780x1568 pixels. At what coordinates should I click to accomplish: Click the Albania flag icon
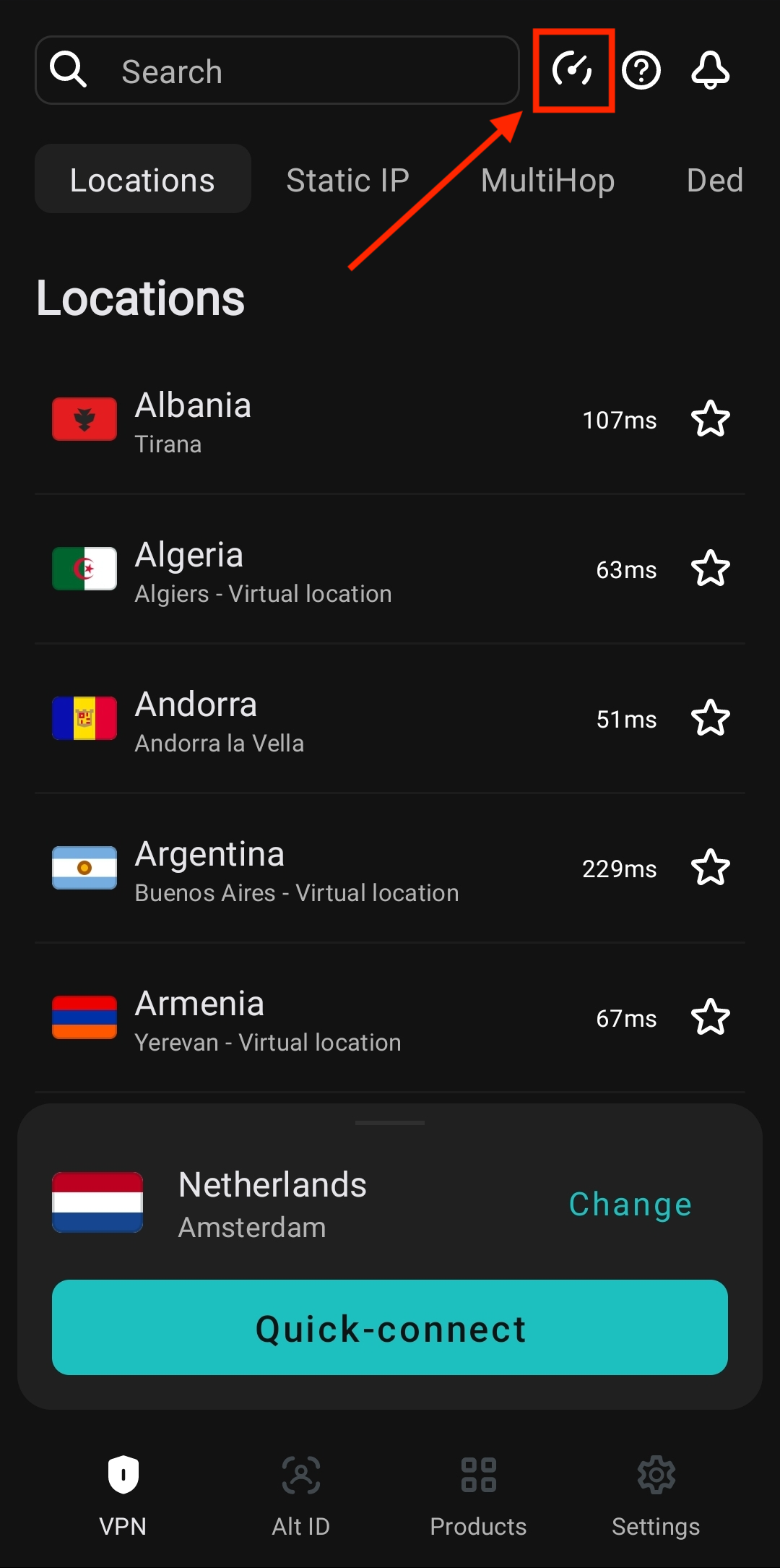pos(84,419)
